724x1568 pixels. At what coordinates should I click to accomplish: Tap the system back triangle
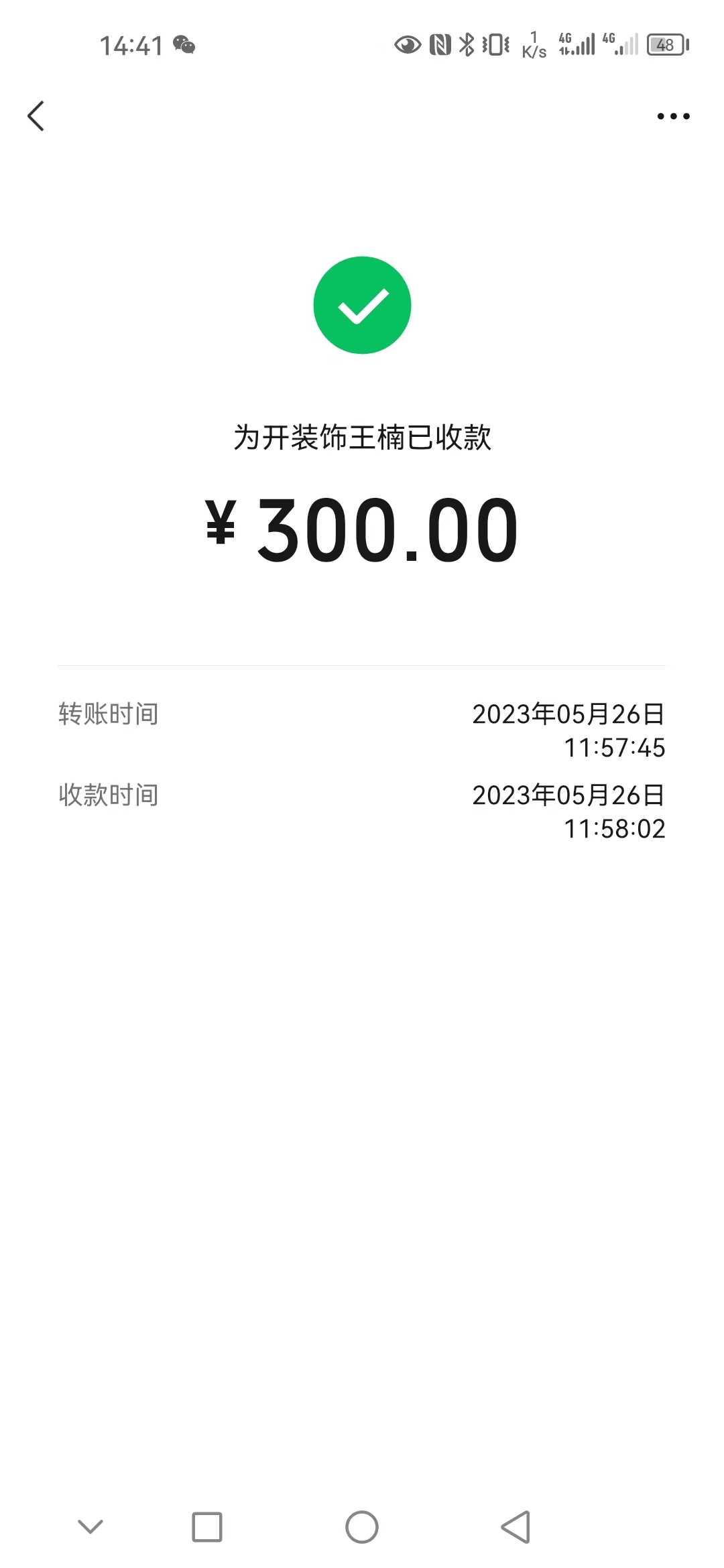pyautogui.click(x=516, y=1527)
